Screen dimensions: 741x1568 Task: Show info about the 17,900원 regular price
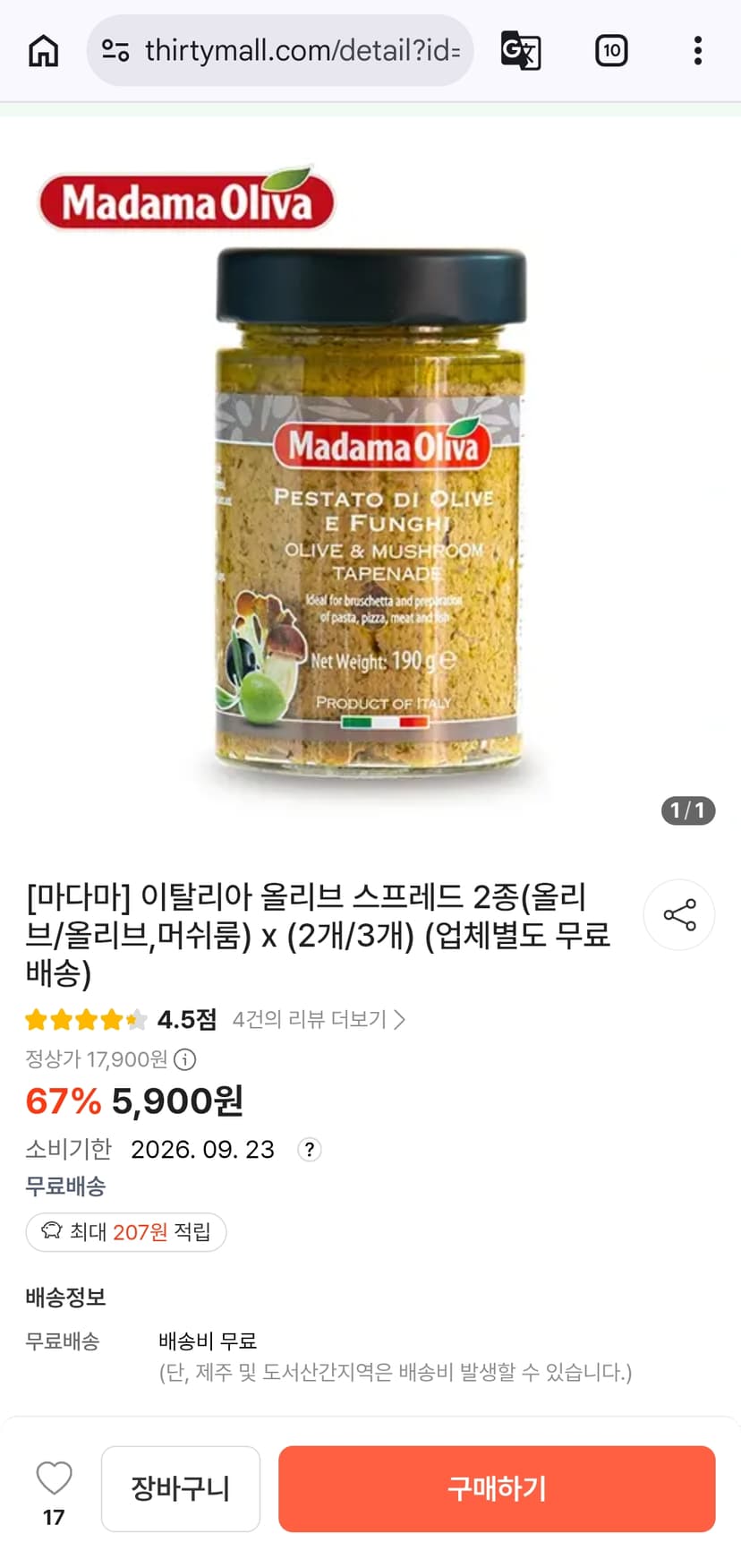(184, 1059)
